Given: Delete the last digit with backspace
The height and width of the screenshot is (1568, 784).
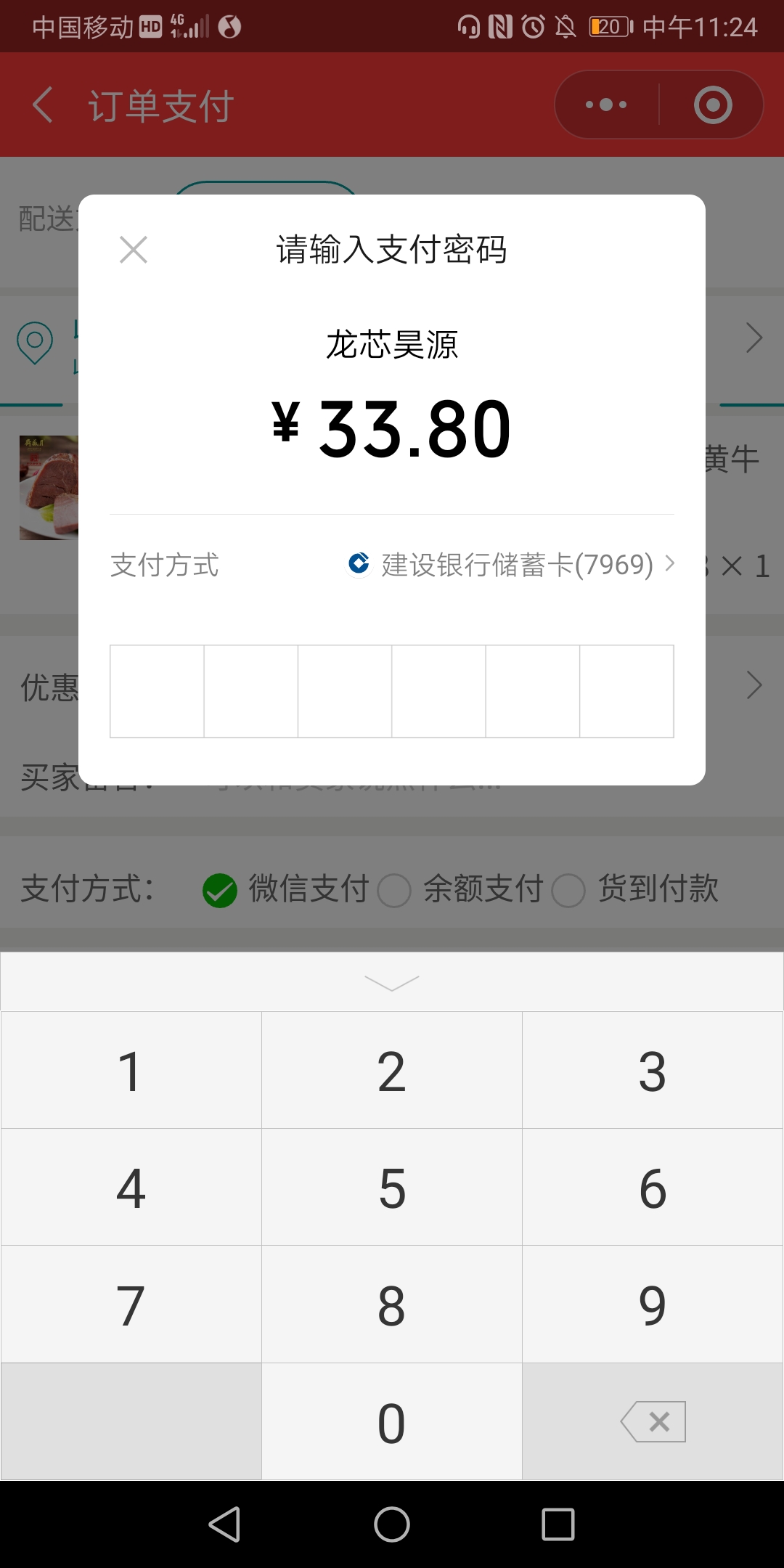Looking at the screenshot, I should 653,1421.
